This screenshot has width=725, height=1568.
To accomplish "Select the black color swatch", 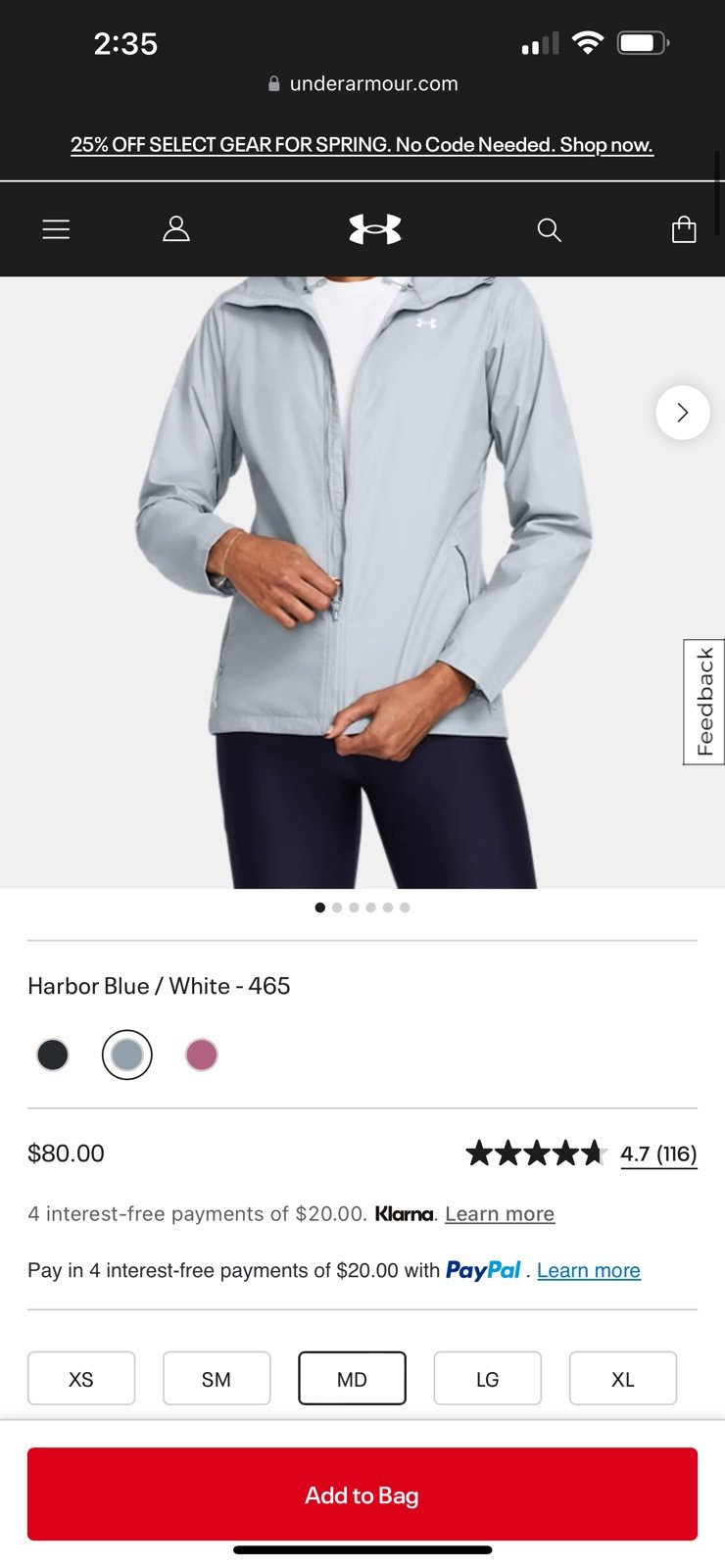I will [53, 1055].
